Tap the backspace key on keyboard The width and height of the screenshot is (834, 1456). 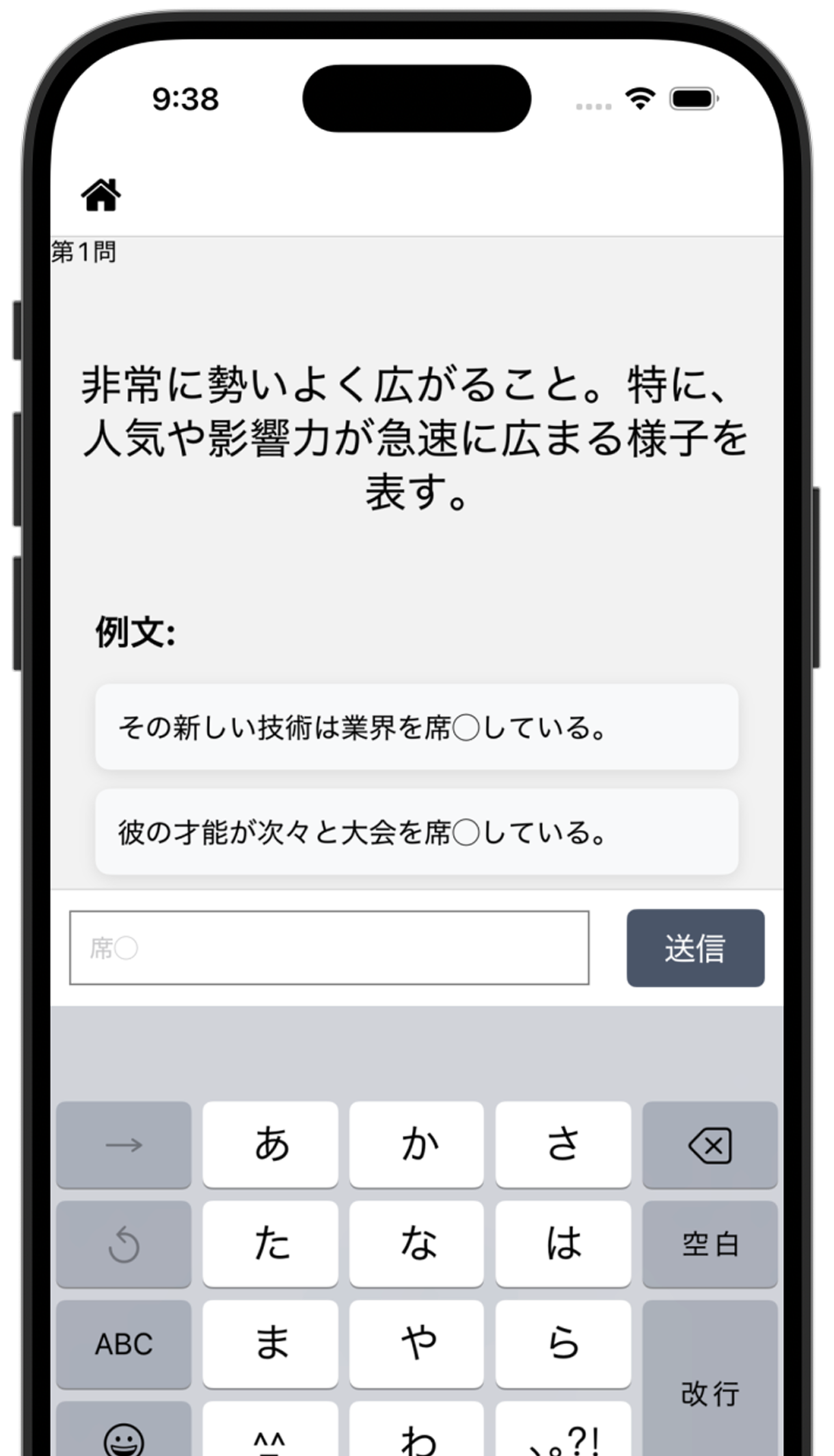(x=710, y=1145)
